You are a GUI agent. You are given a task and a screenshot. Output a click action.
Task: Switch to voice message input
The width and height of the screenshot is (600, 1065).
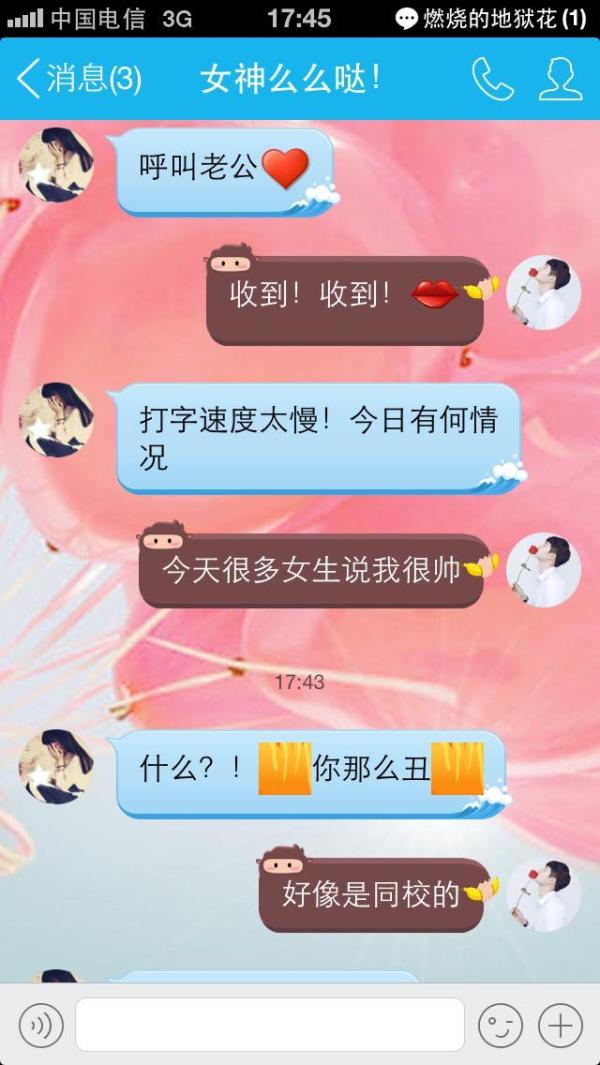[41, 1024]
